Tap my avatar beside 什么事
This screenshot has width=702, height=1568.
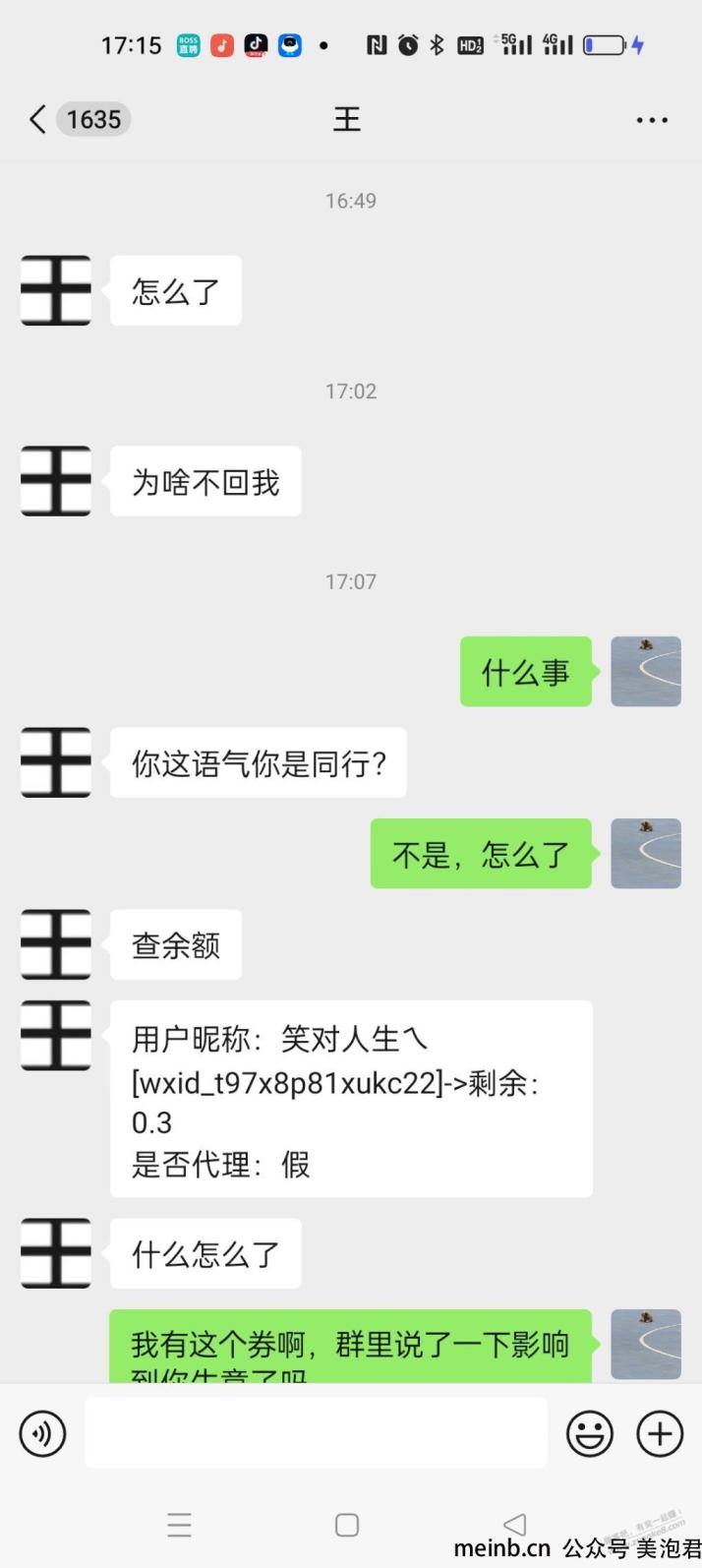646,671
